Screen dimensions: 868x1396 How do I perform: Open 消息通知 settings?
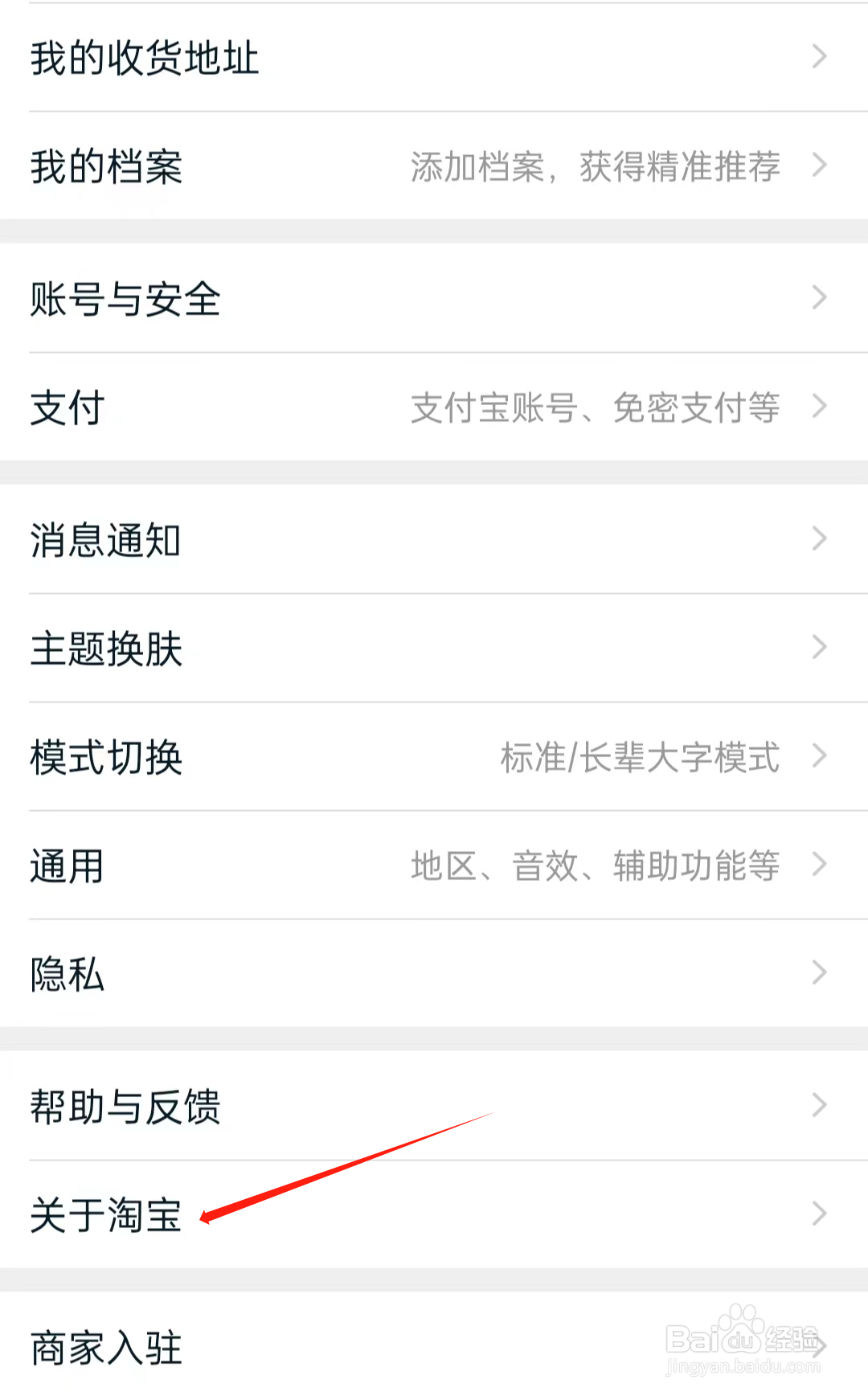[104, 540]
